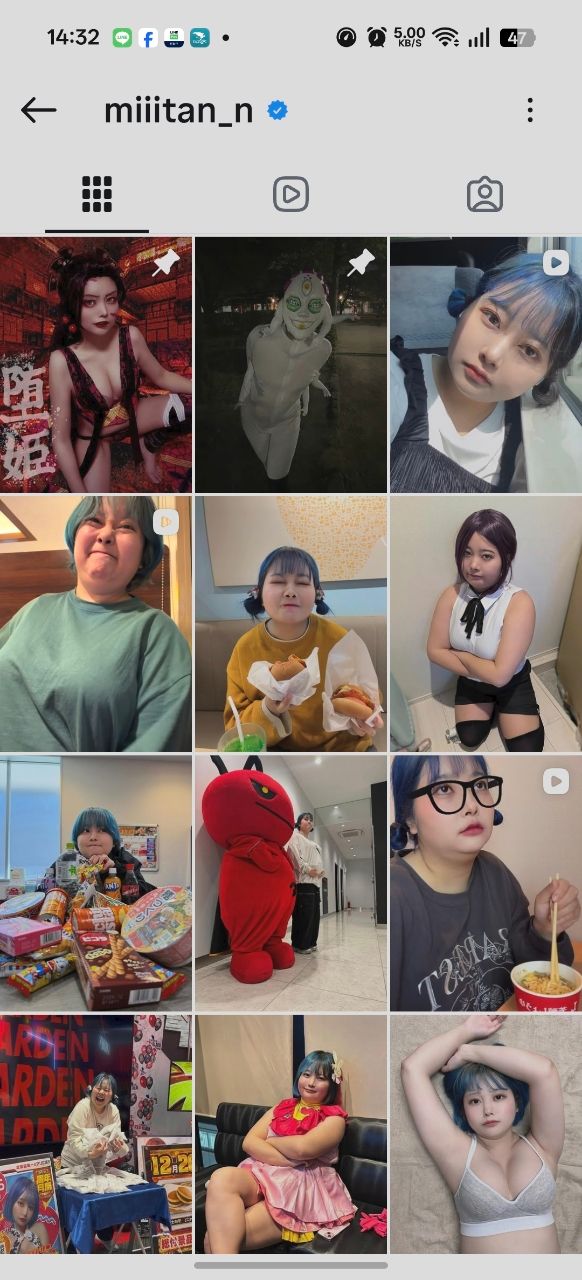Screen dimensions: 582x1280
Task: Open the post holding two burgers
Action: pyautogui.click(x=291, y=624)
